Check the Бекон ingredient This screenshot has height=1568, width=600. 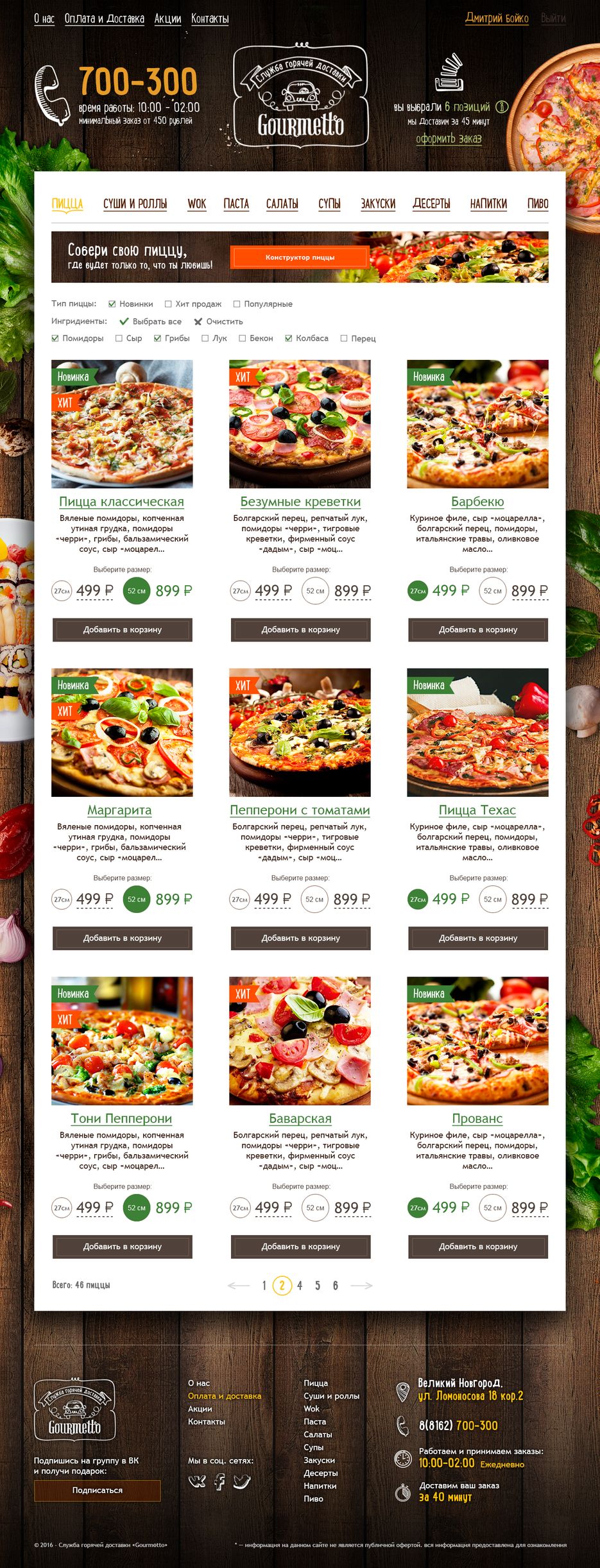(243, 338)
